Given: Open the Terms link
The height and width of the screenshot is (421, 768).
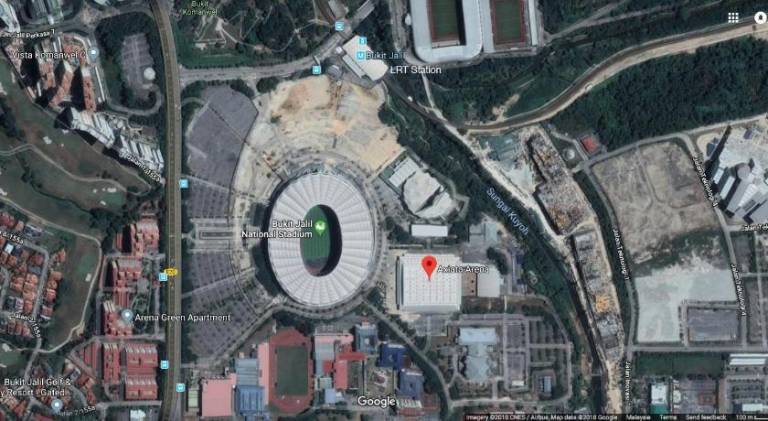Looking at the screenshot, I should click(x=667, y=416).
